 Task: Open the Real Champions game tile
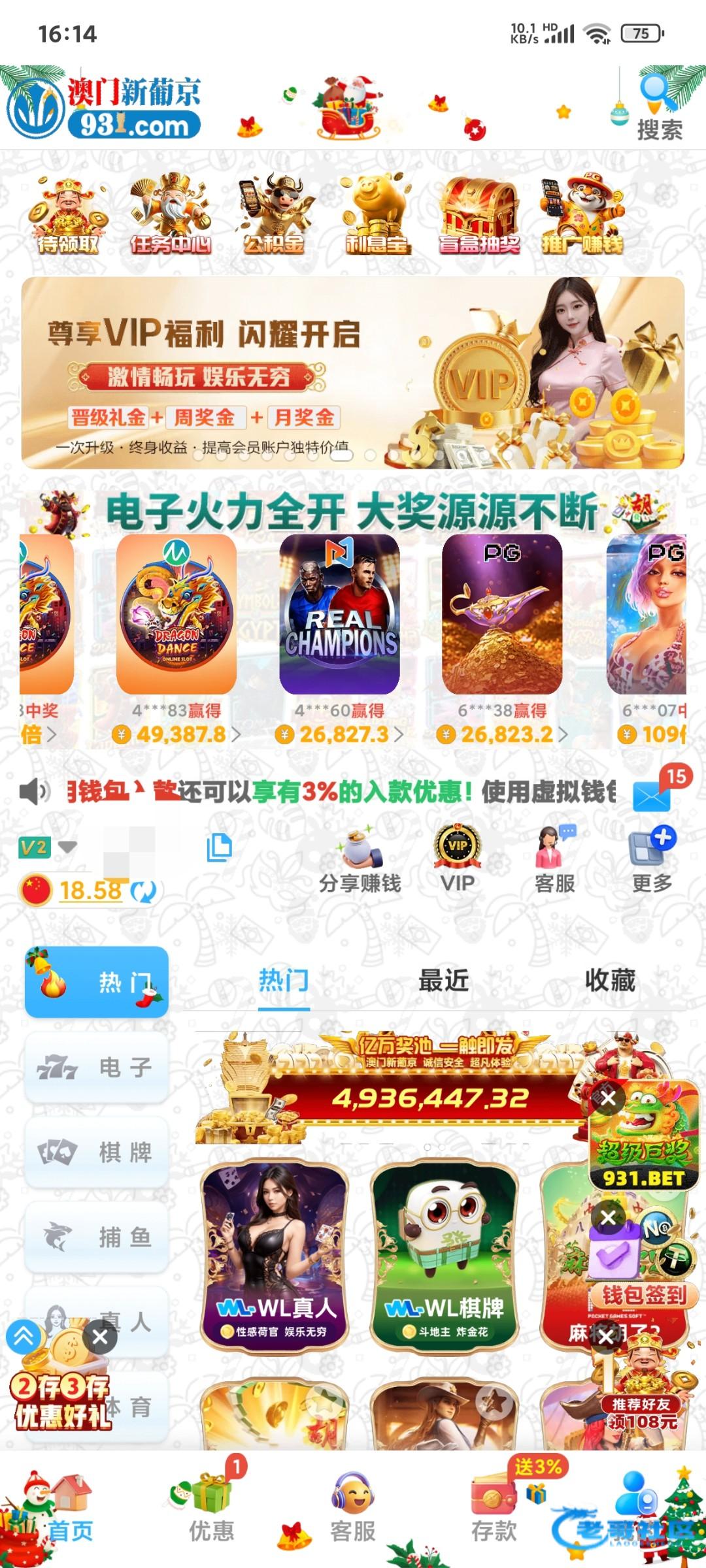click(x=339, y=614)
